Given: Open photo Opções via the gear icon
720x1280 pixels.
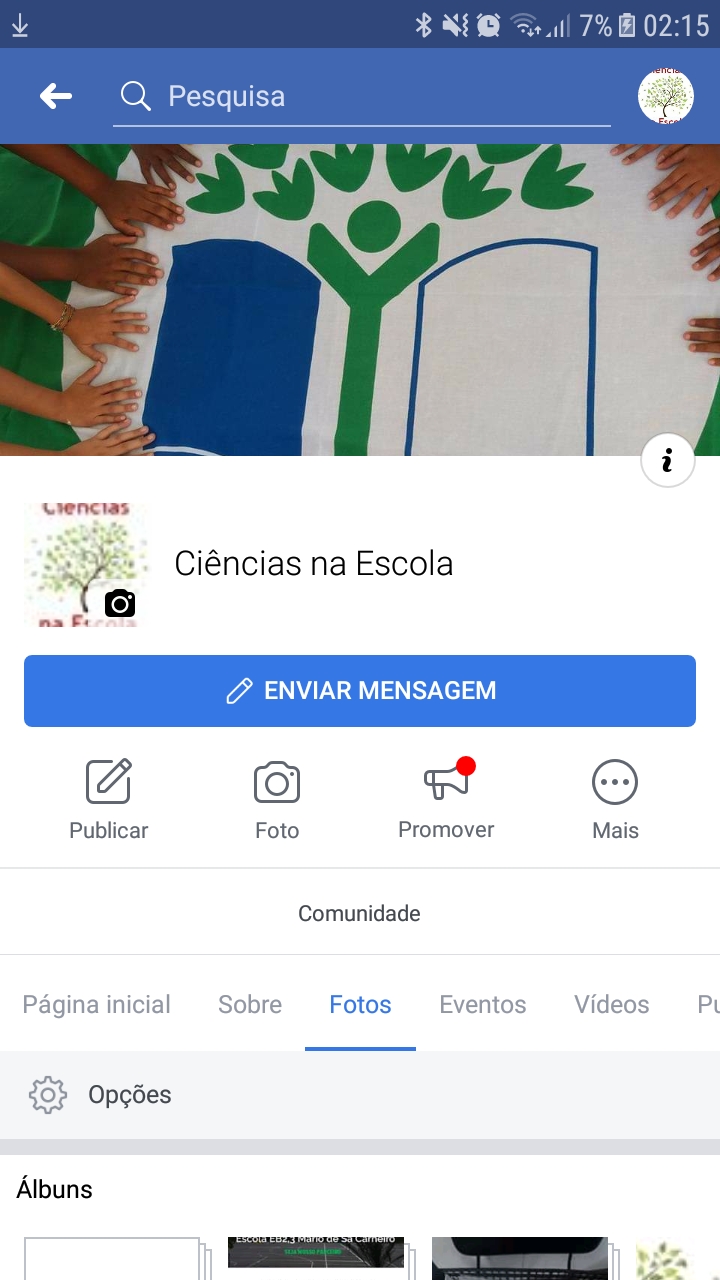Looking at the screenshot, I should [47, 1094].
